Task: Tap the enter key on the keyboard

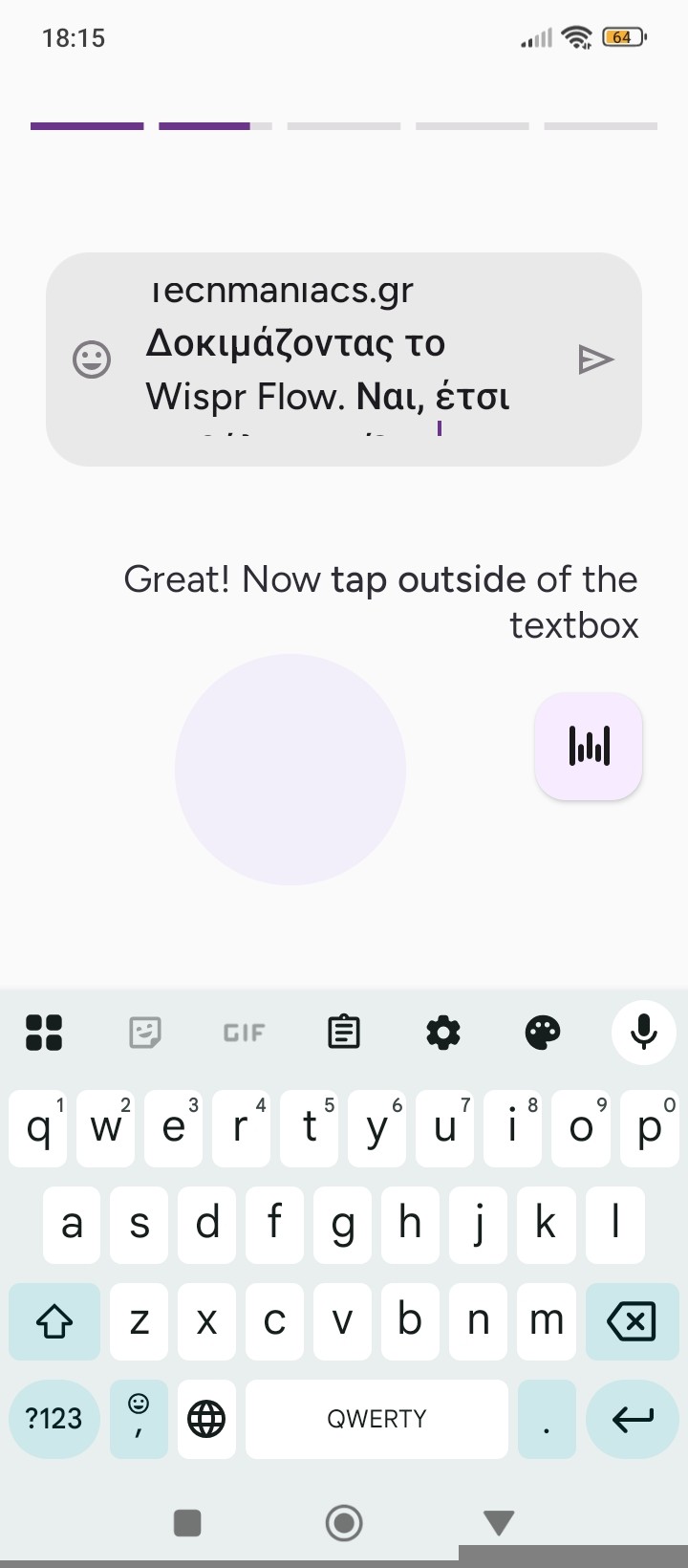Action: (632, 1419)
